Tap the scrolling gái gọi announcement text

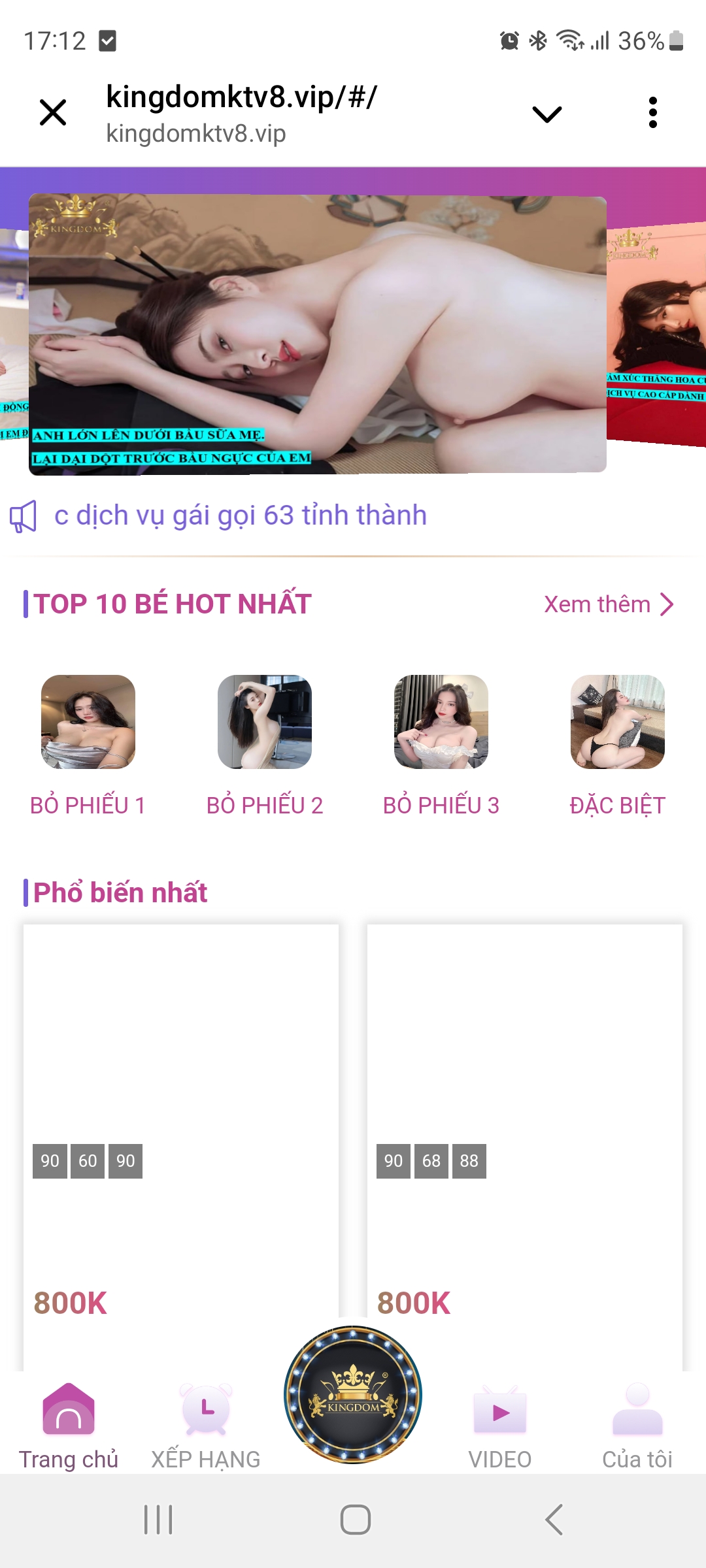point(240,515)
